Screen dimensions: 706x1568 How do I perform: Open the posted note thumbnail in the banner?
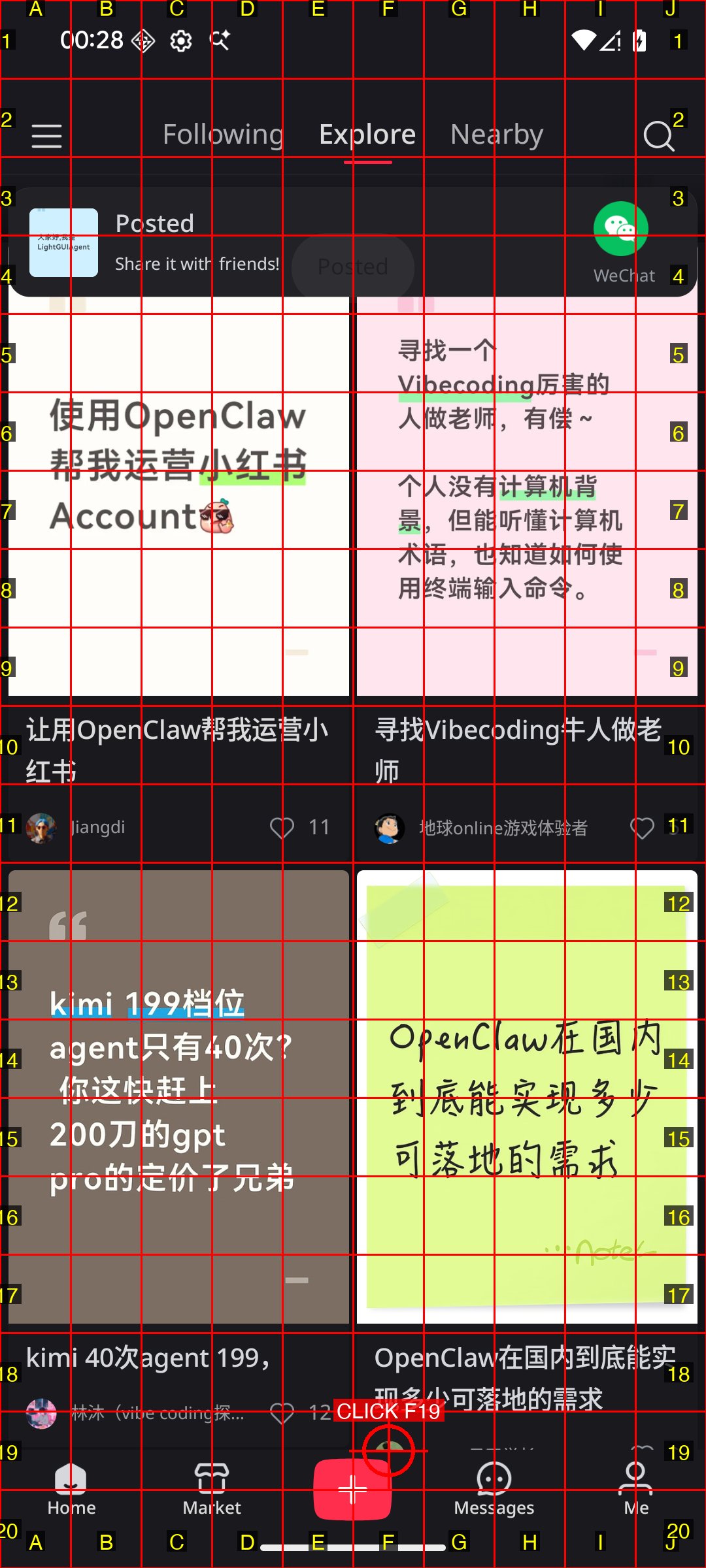[x=64, y=243]
